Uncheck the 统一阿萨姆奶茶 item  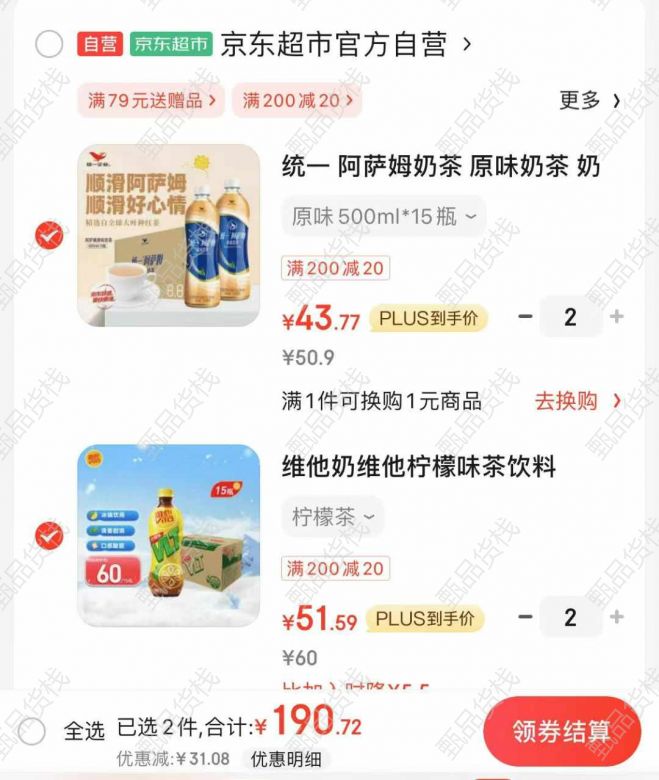click(x=49, y=235)
